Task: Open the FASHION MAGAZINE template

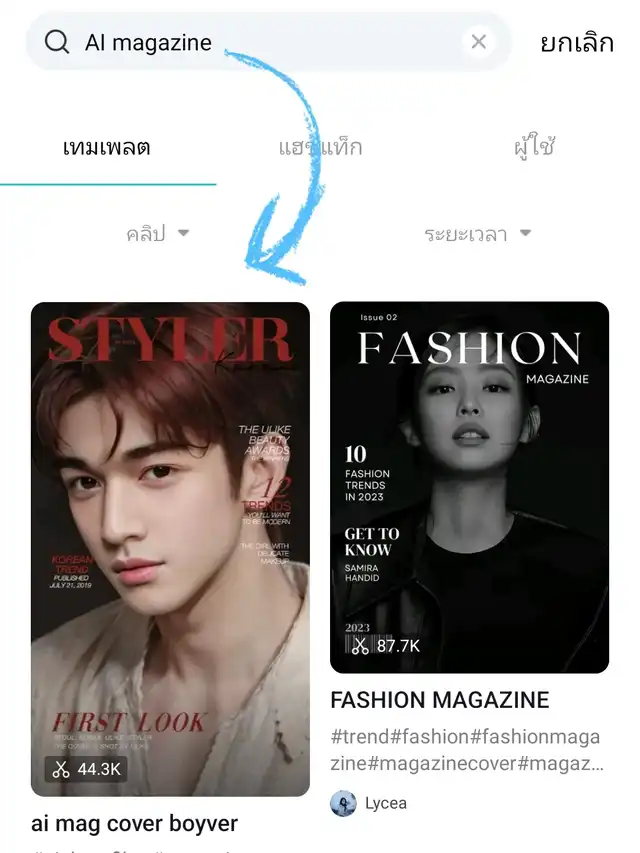Action: click(x=469, y=487)
